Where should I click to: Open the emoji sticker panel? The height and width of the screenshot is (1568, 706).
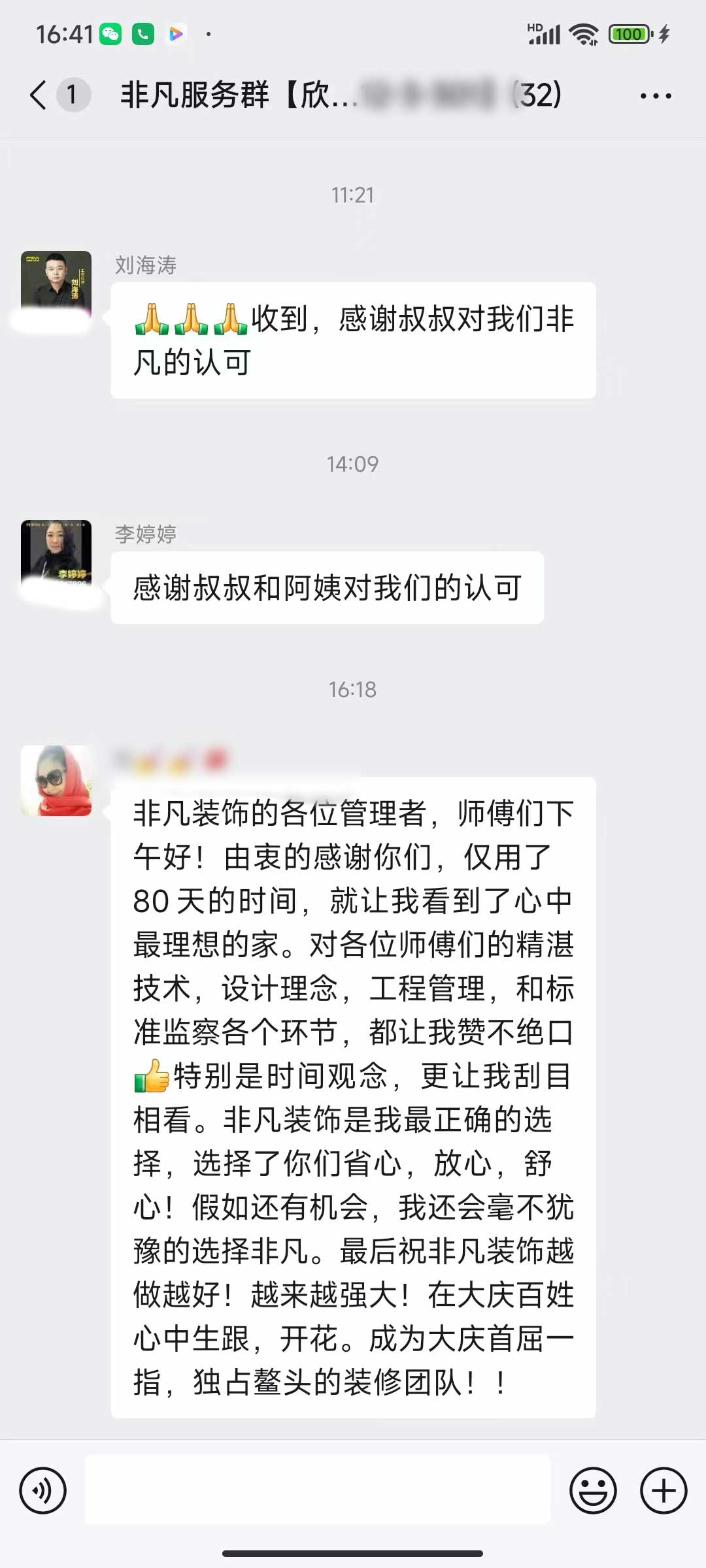point(593,1491)
